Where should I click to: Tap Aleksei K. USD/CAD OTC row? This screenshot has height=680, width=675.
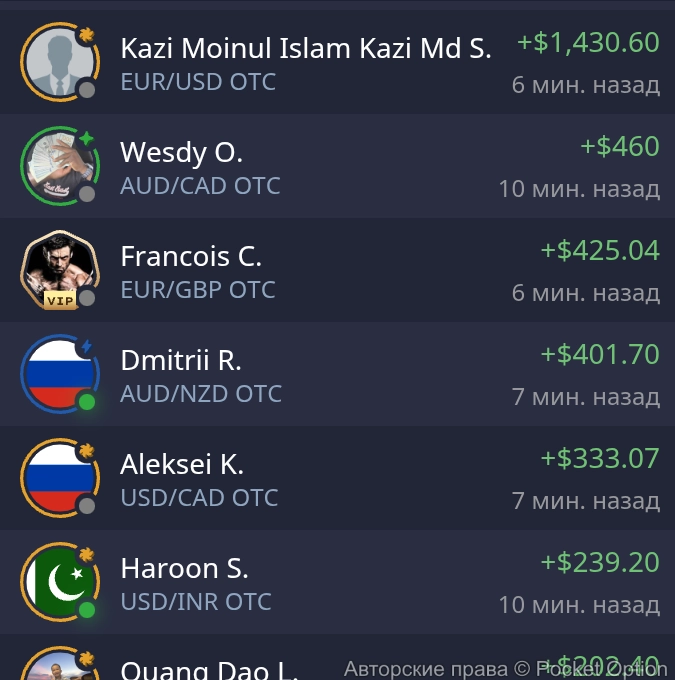[x=337, y=478]
